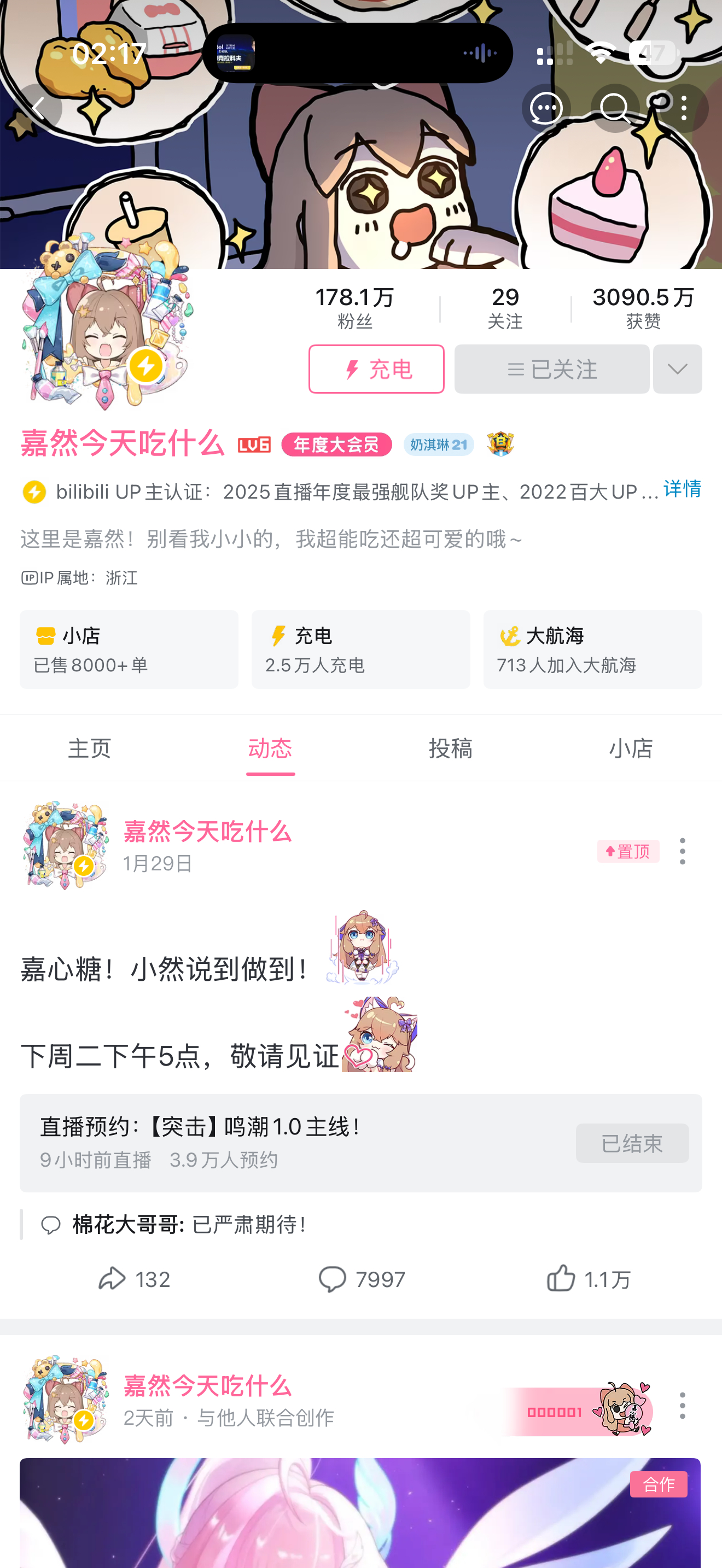The width and height of the screenshot is (722, 1568).
Task: Switch to the 小店 tab
Action: click(x=631, y=748)
